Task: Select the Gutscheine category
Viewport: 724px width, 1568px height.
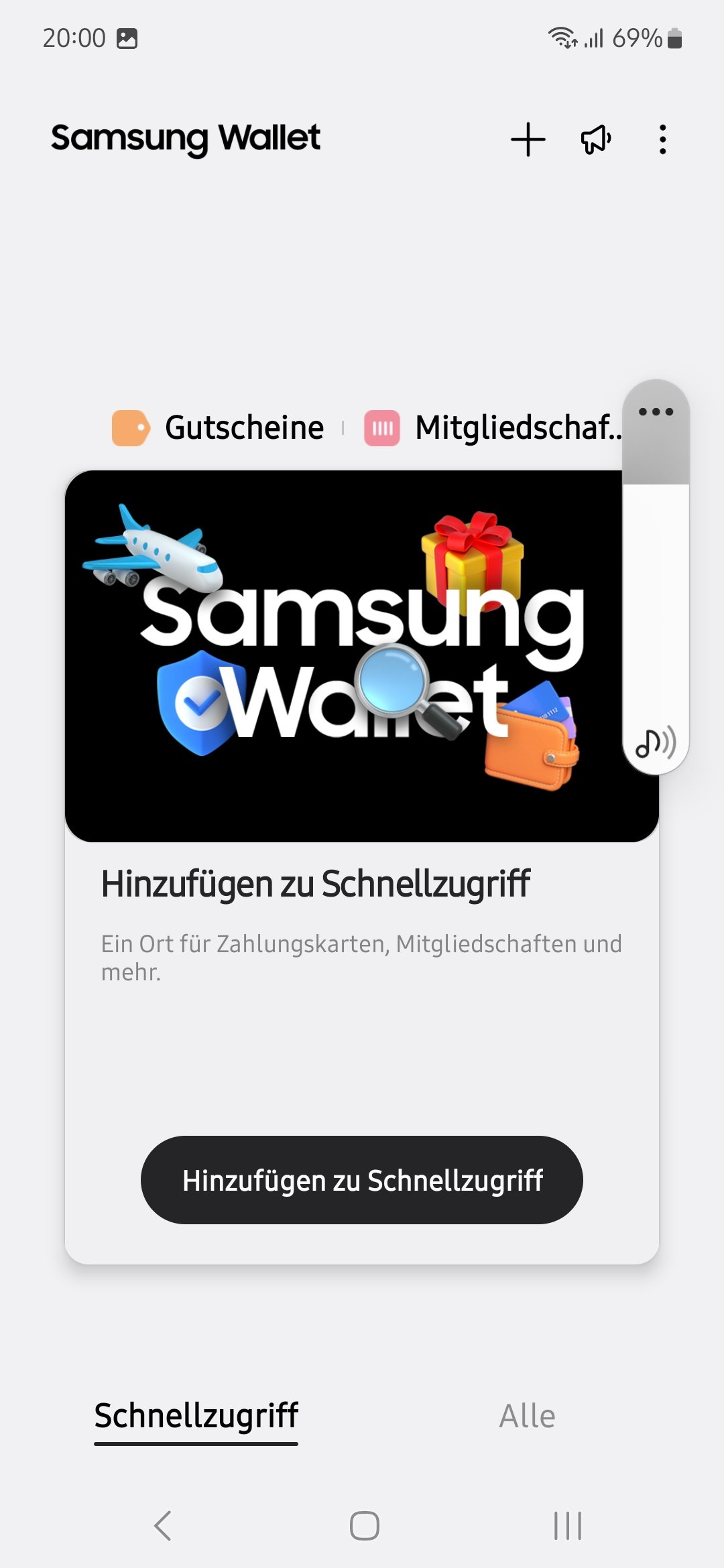Action: [219, 428]
